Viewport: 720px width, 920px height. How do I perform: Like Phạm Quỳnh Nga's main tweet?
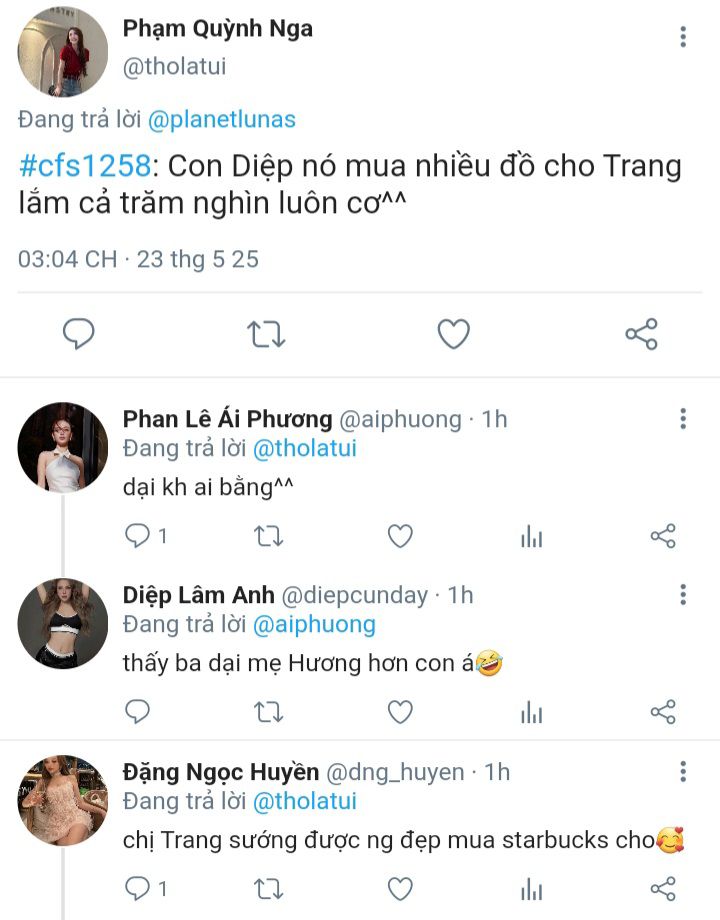click(x=454, y=334)
